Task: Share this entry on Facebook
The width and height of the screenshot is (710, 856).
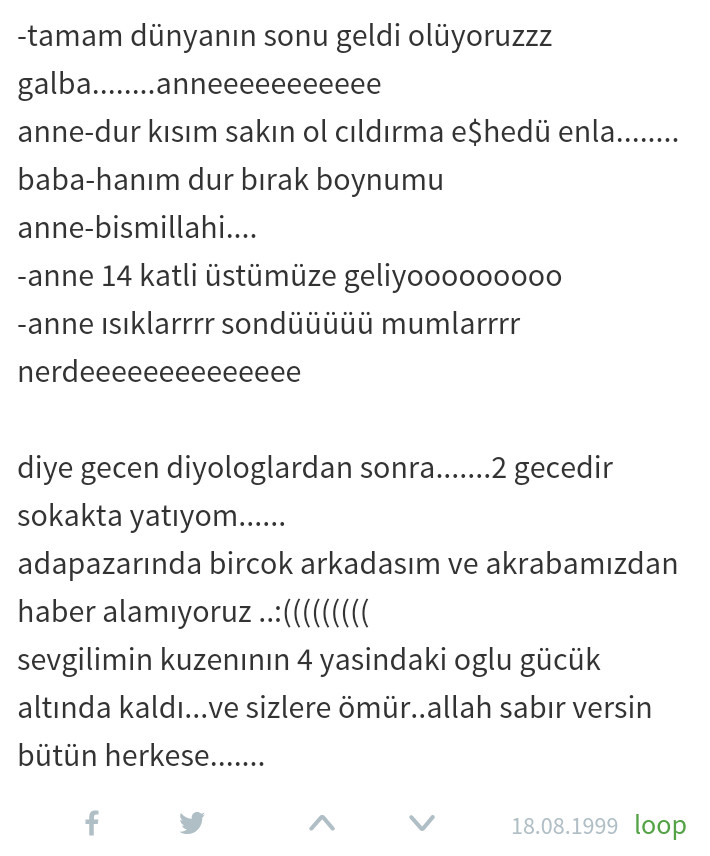Action: pos(91,823)
